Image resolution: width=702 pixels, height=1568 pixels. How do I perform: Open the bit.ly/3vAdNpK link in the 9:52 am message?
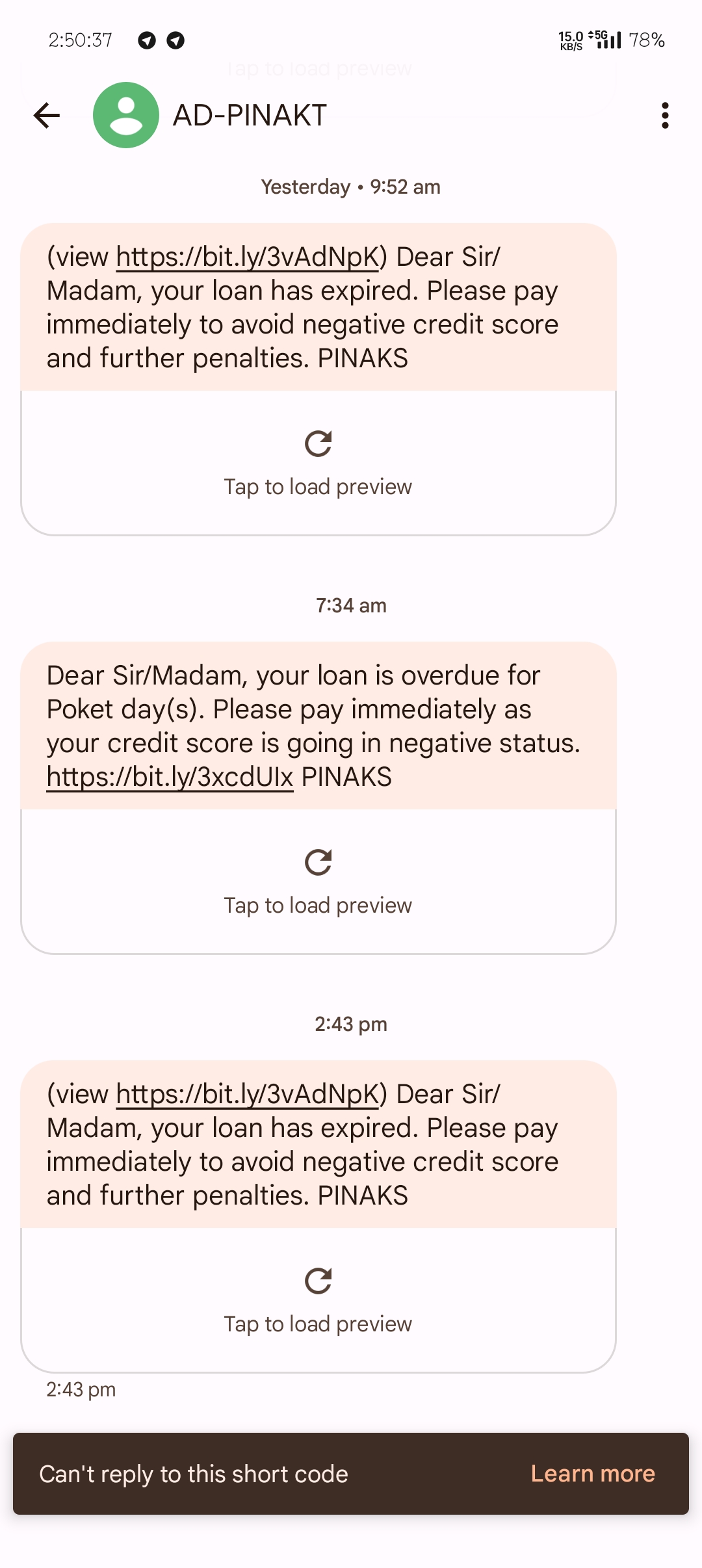(x=247, y=257)
